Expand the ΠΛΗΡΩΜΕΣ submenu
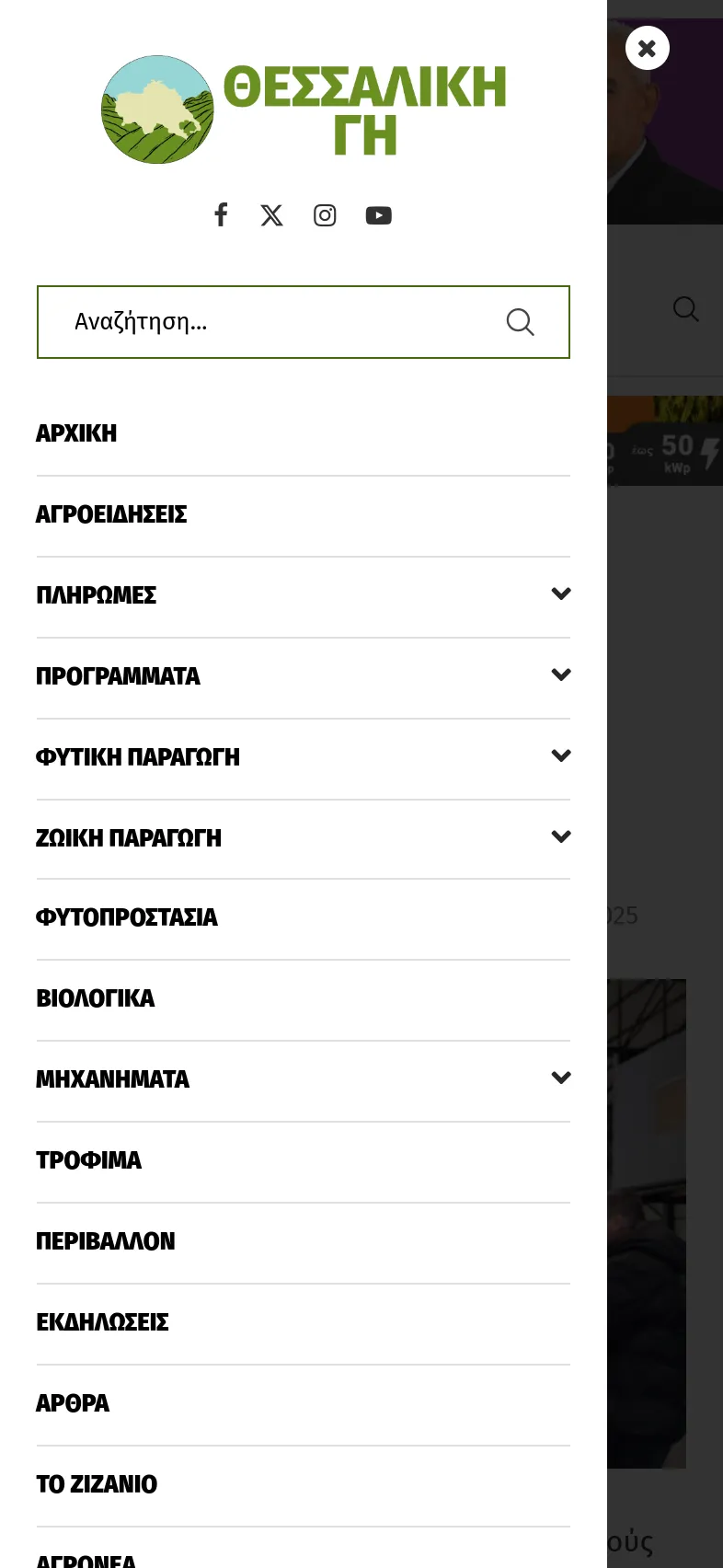 coord(561,594)
